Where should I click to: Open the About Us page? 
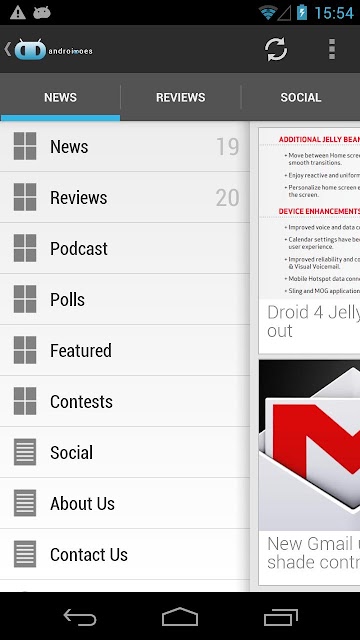pyautogui.click(x=124, y=503)
